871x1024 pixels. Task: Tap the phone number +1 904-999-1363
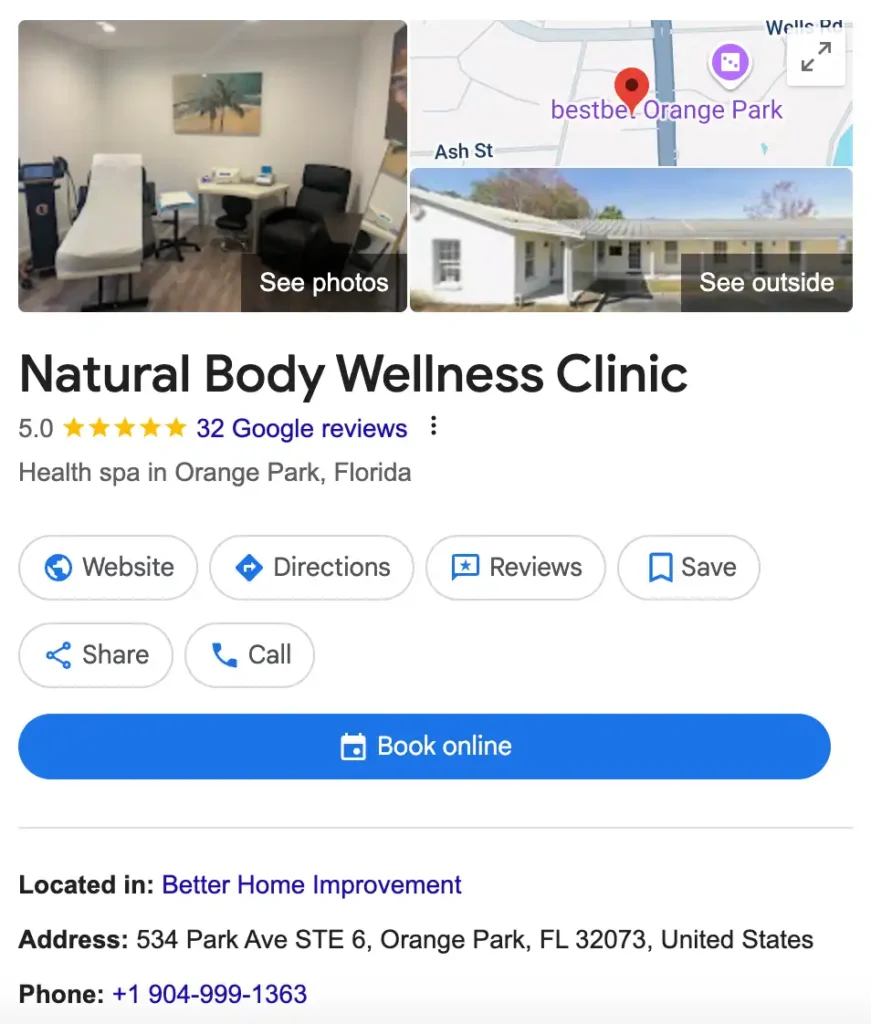(209, 995)
